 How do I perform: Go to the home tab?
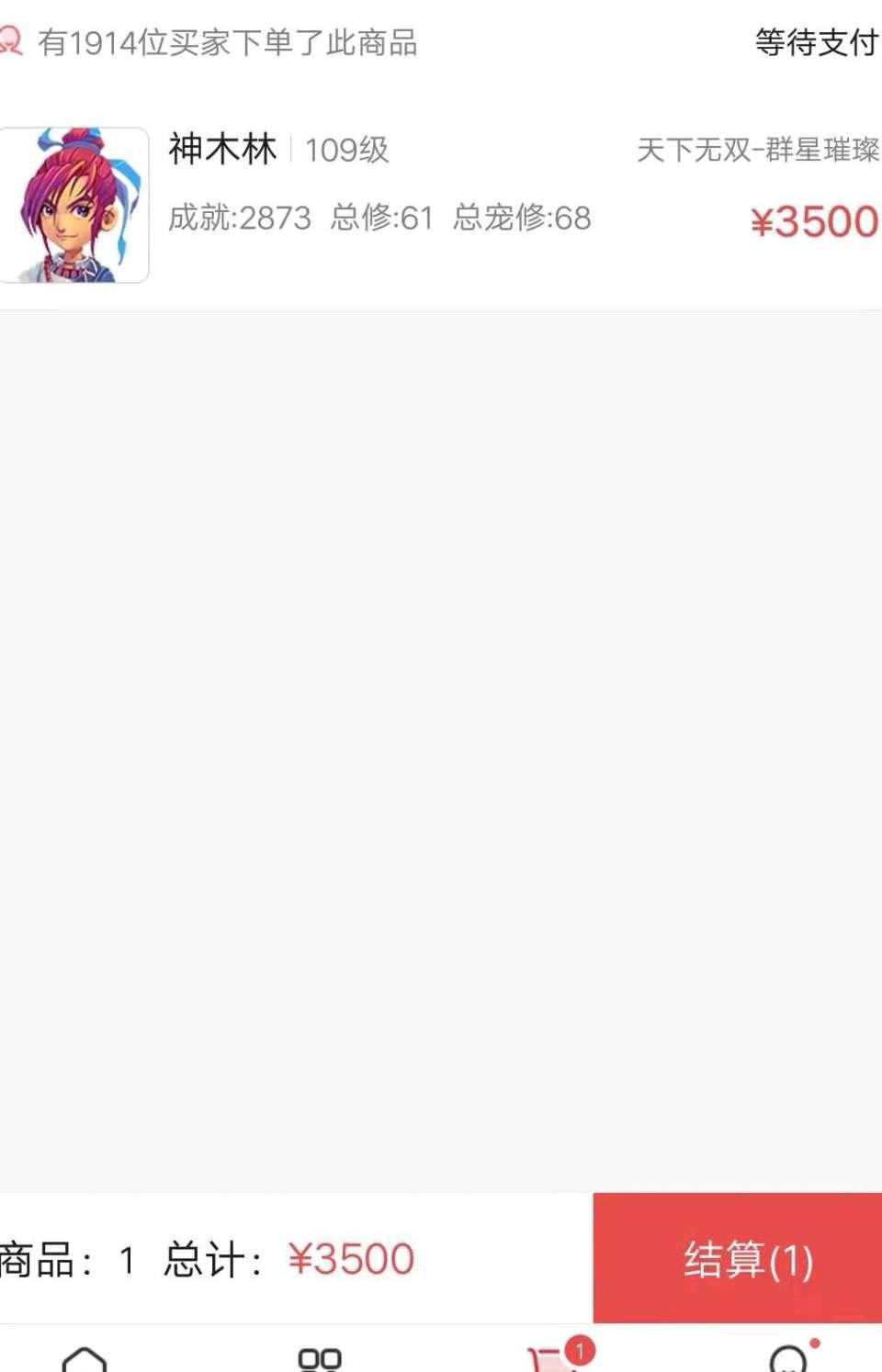(x=85, y=1358)
